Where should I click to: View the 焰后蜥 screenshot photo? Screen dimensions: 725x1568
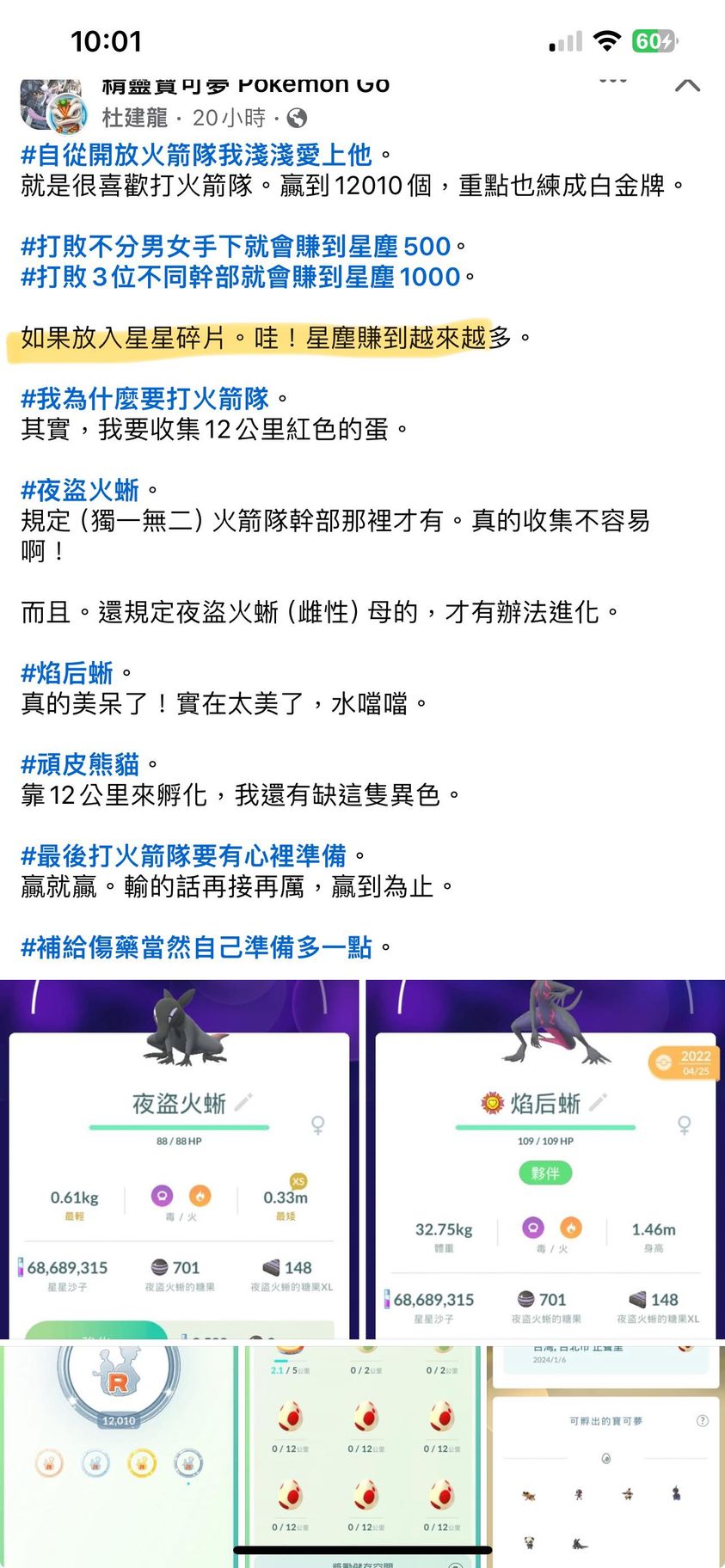[545, 1159]
